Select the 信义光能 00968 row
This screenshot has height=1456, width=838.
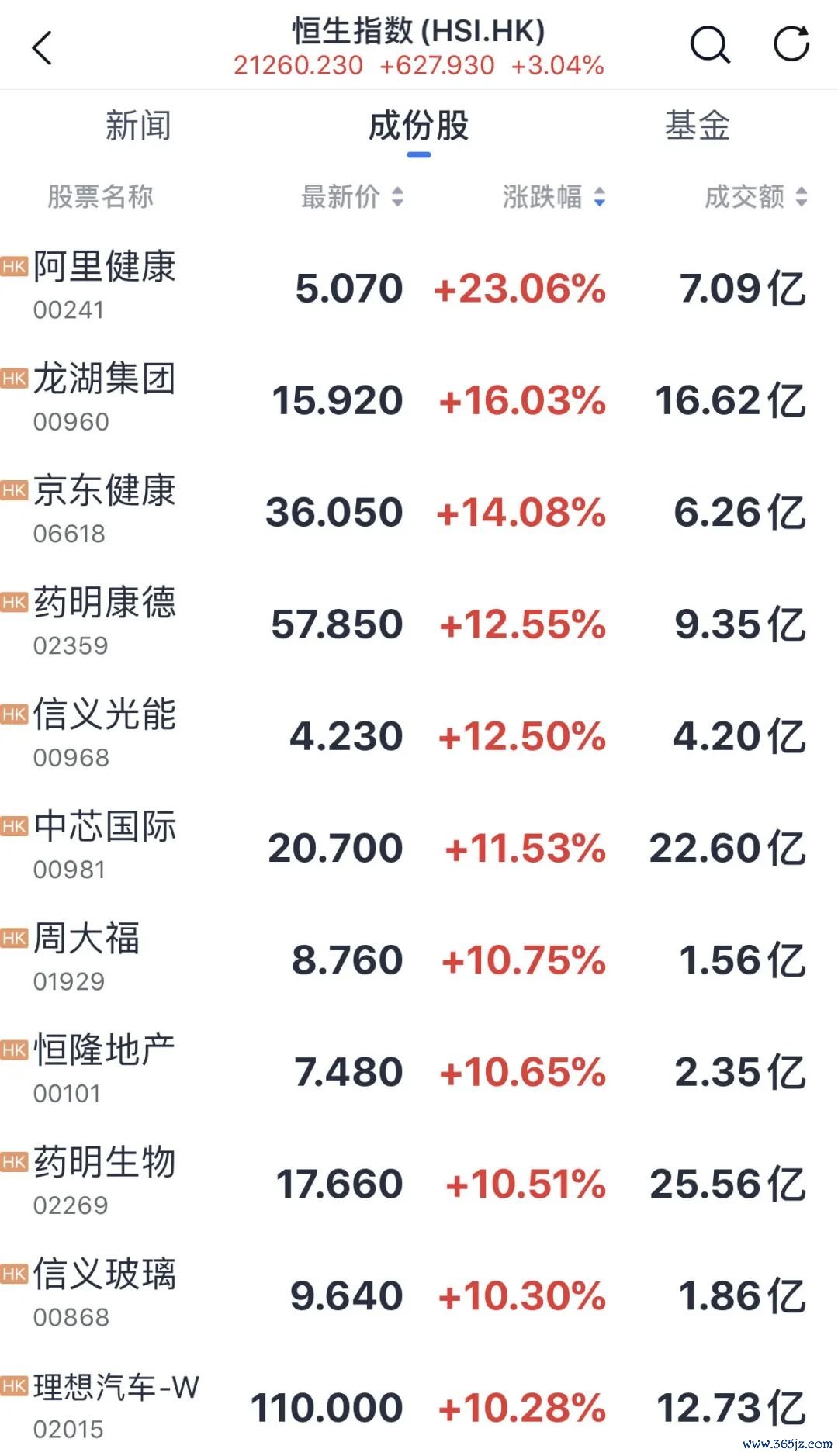click(x=419, y=735)
